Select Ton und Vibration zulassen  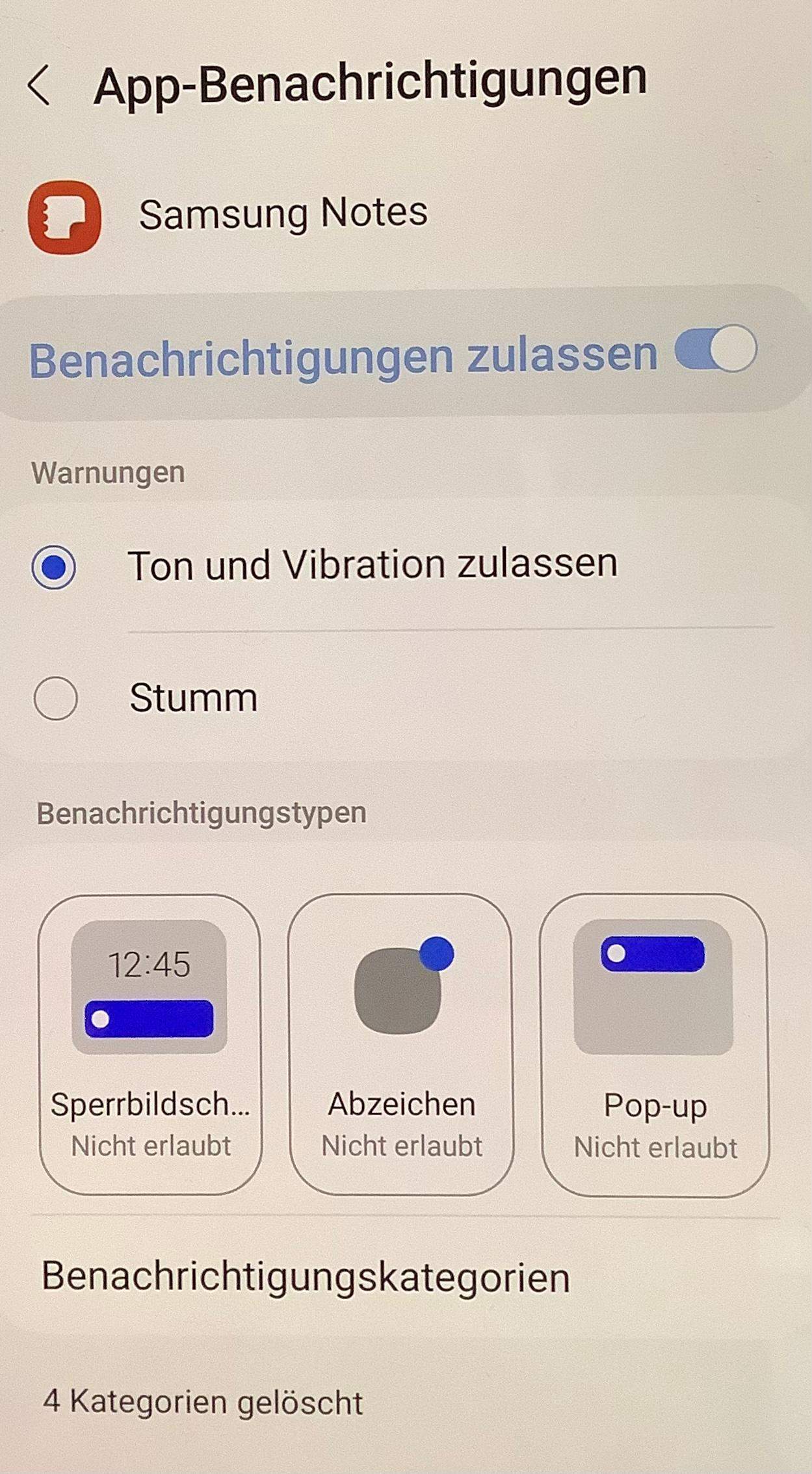pyautogui.click(x=55, y=567)
